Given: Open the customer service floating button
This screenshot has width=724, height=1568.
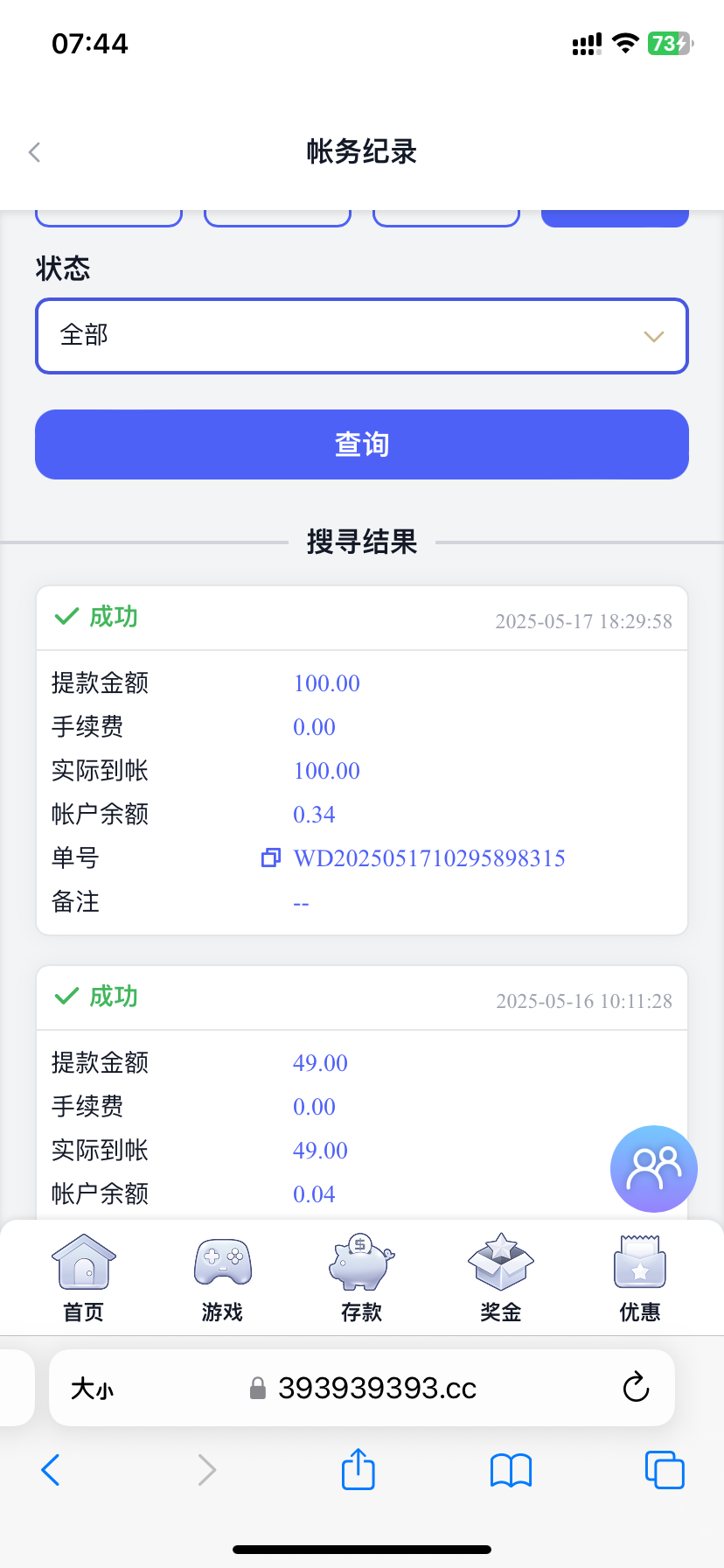Looking at the screenshot, I should click(x=653, y=1169).
